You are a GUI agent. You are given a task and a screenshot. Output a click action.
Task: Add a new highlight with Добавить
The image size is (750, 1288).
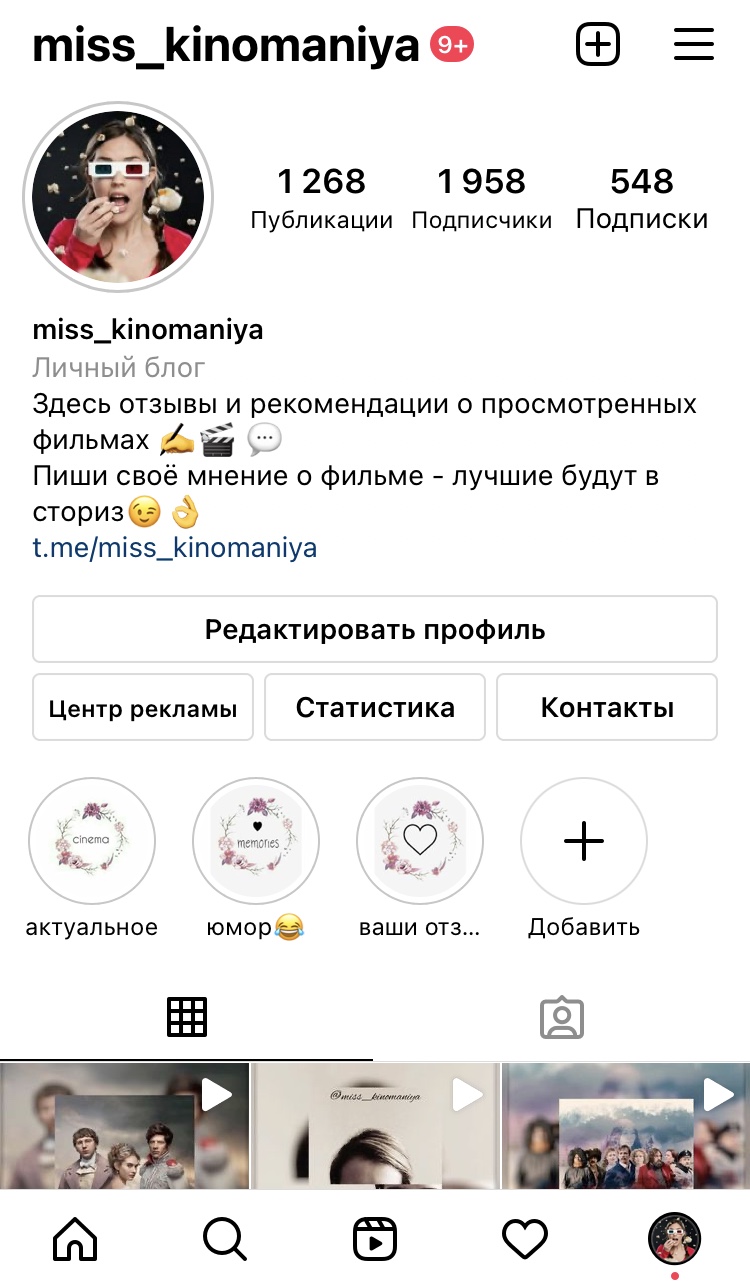(x=584, y=842)
